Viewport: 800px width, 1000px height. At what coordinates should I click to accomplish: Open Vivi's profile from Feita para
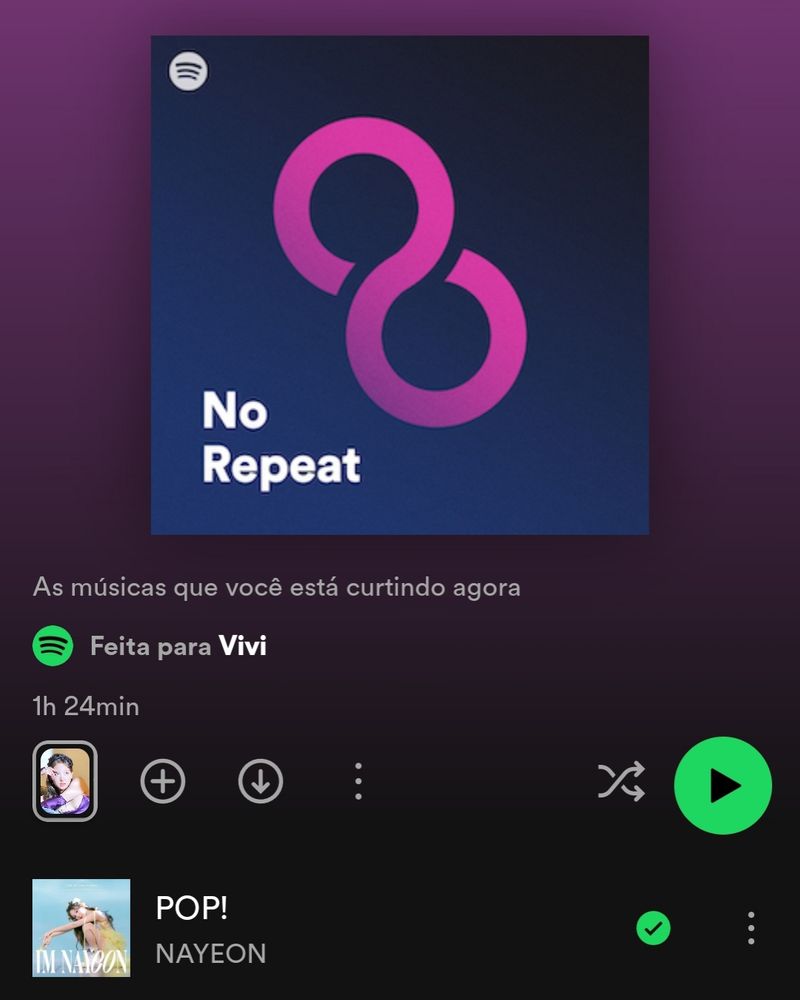tap(243, 646)
